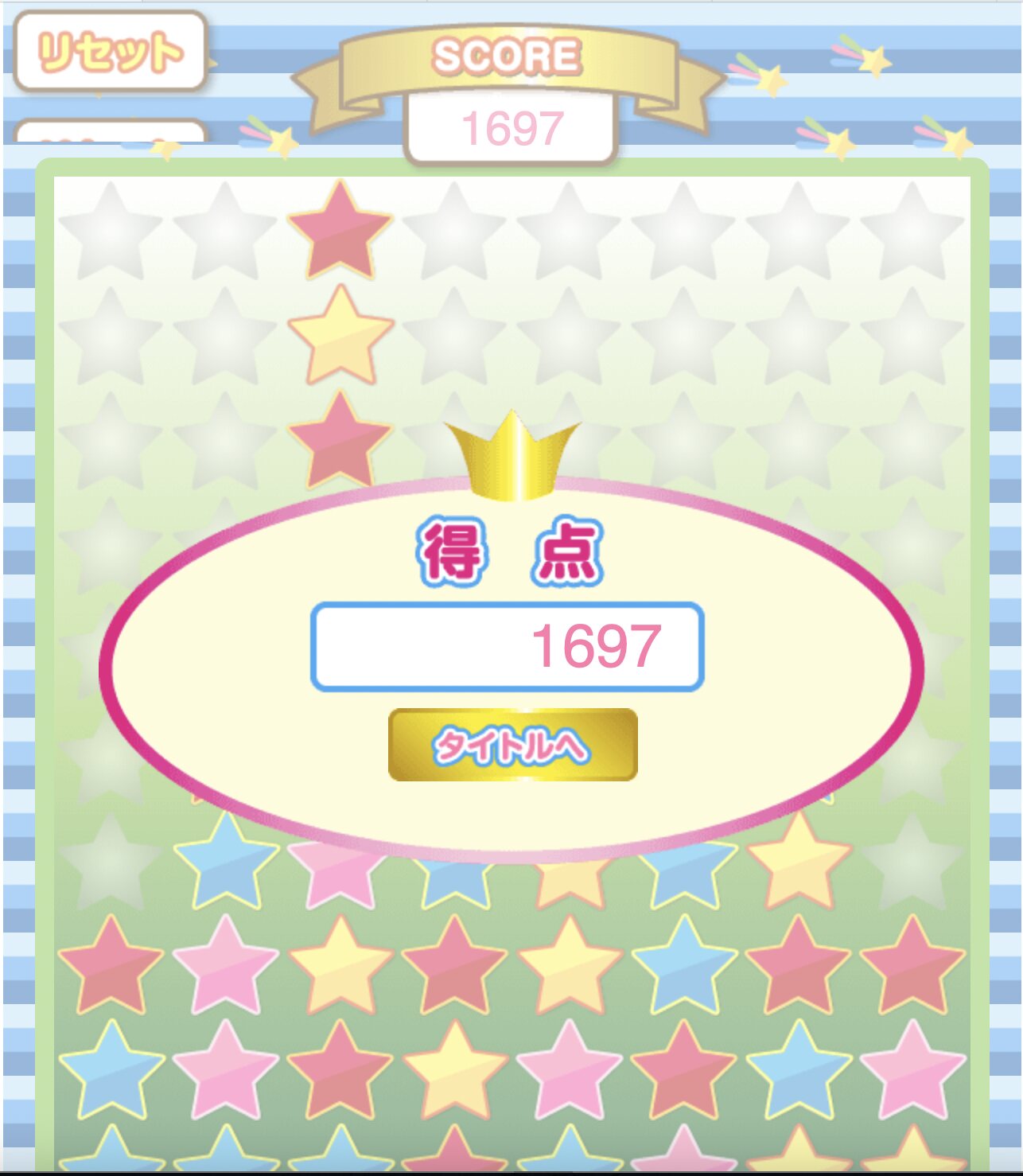Return to title via タイトルへ button
Image resolution: width=1023 pixels, height=1176 pixels.
click(x=512, y=745)
